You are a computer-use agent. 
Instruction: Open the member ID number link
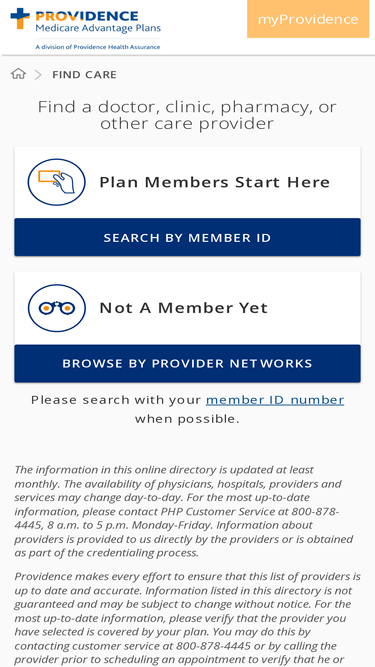point(275,400)
